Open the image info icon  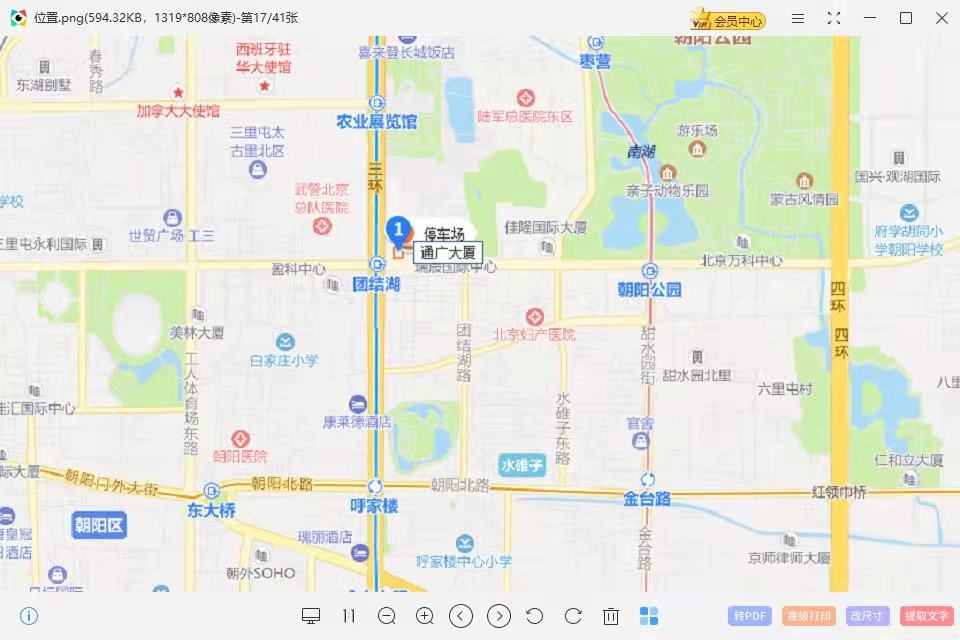[29, 616]
